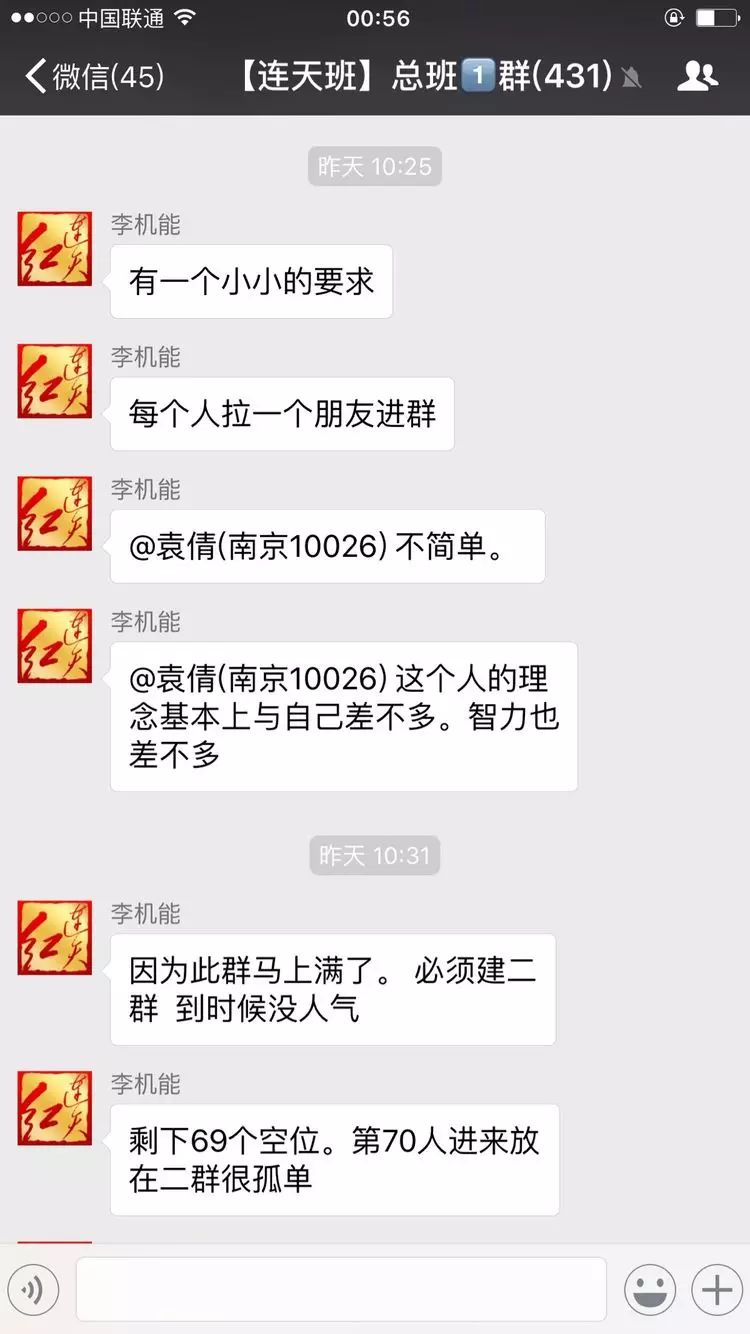The width and height of the screenshot is (750, 1334).
Task: Tap avatar beside 因为此群马上满了 message
Action: click(55, 937)
